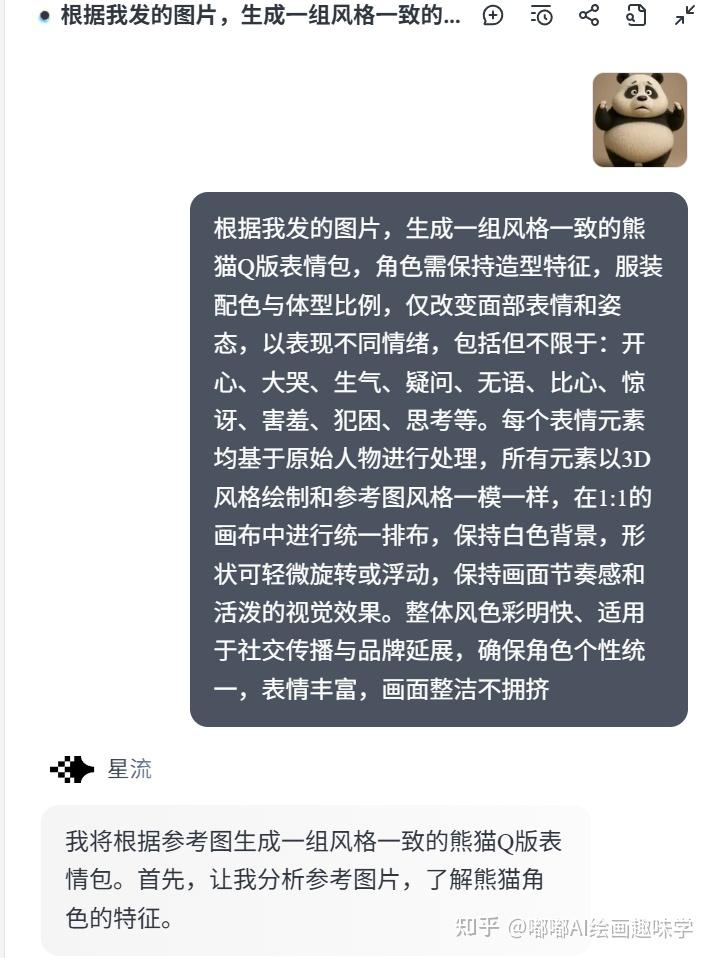The image size is (711, 958).
Task: Open the conversation history list
Action: click(541, 15)
